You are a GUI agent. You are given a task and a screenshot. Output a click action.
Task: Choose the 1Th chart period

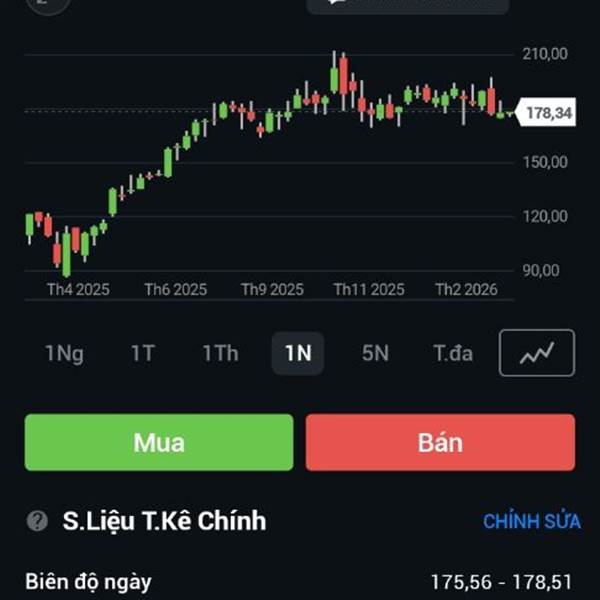[x=220, y=353]
